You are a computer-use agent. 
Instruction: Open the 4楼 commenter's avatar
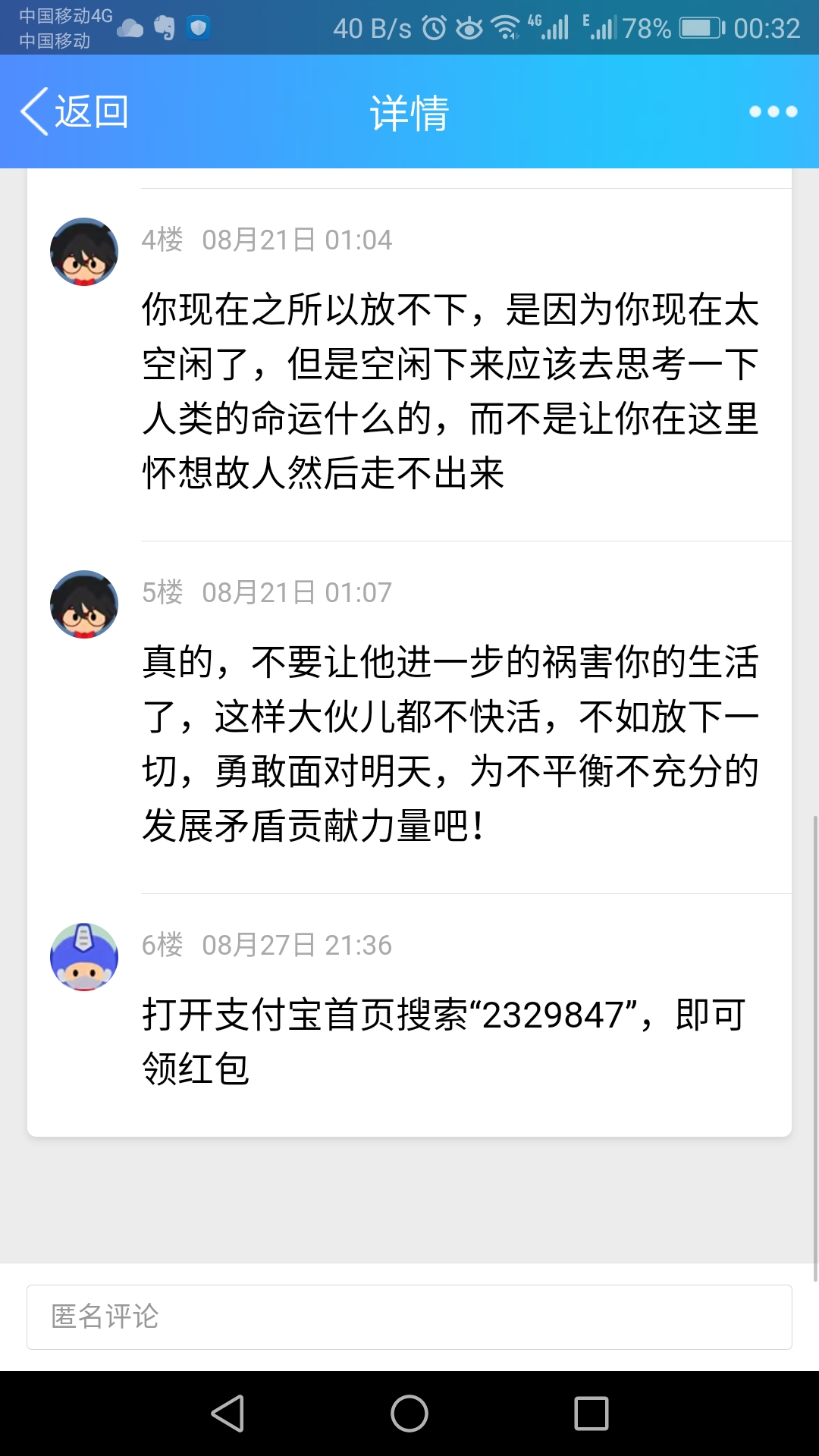(x=84, y=252)
